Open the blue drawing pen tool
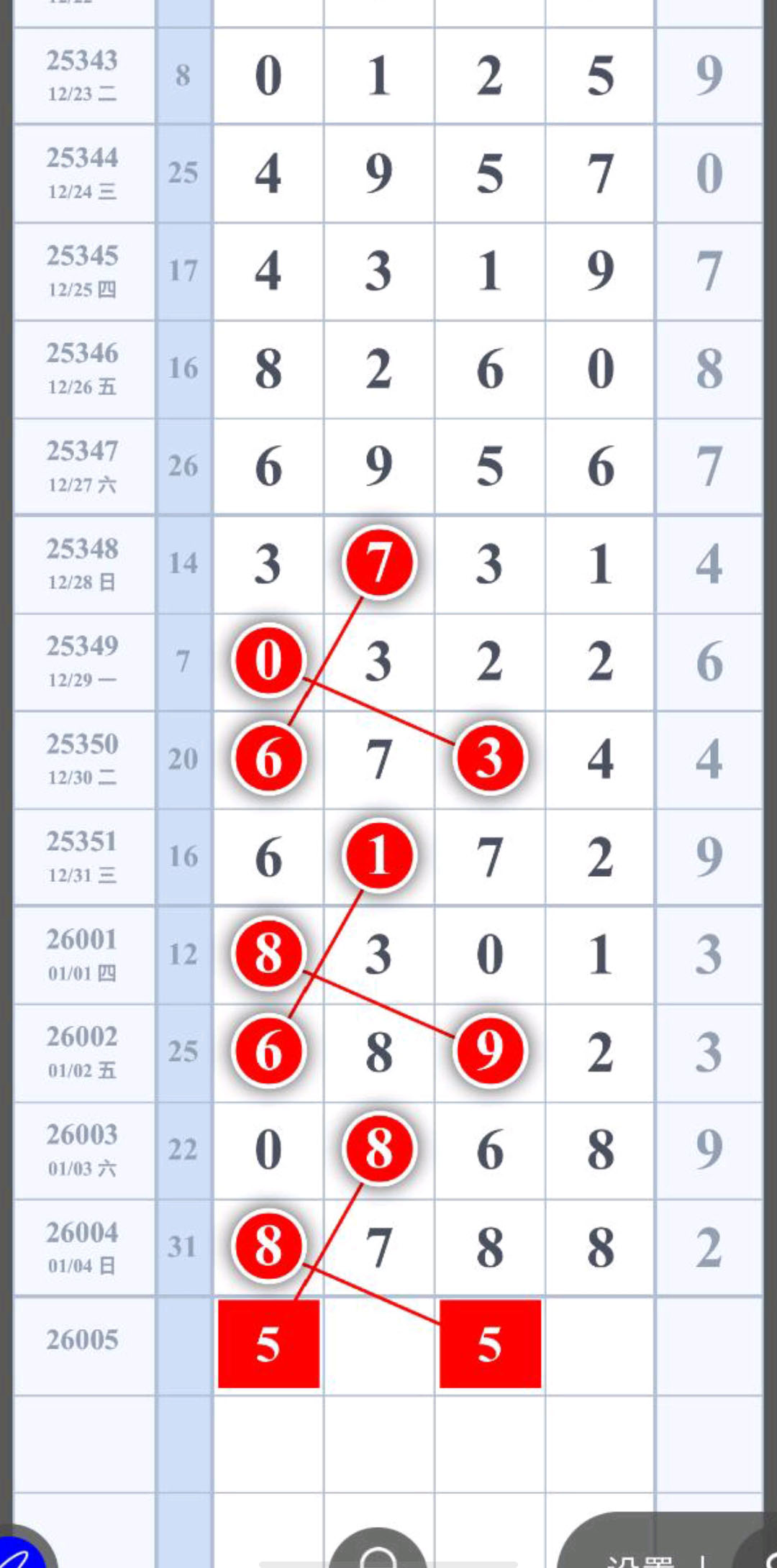Viewport: 777px width, 1568px height. tap(20, 1554)
